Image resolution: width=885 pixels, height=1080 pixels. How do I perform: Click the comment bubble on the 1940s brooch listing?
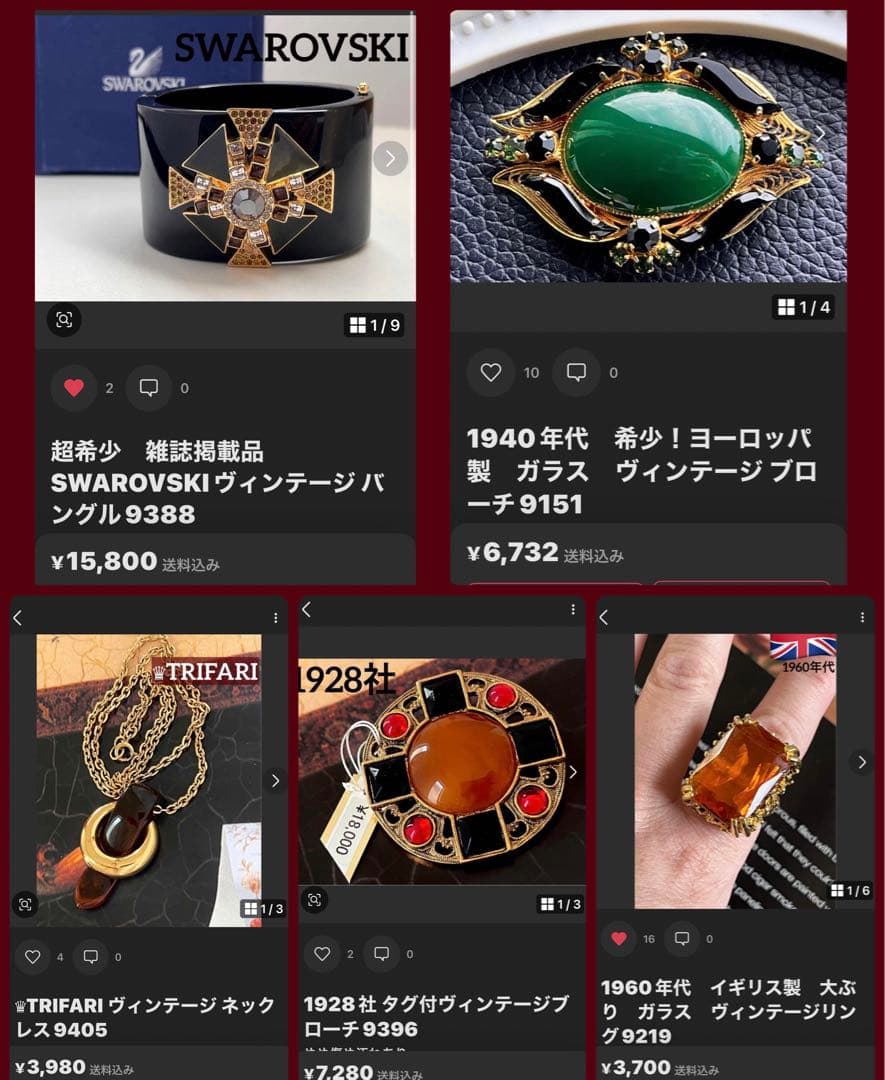click(577, 374)
